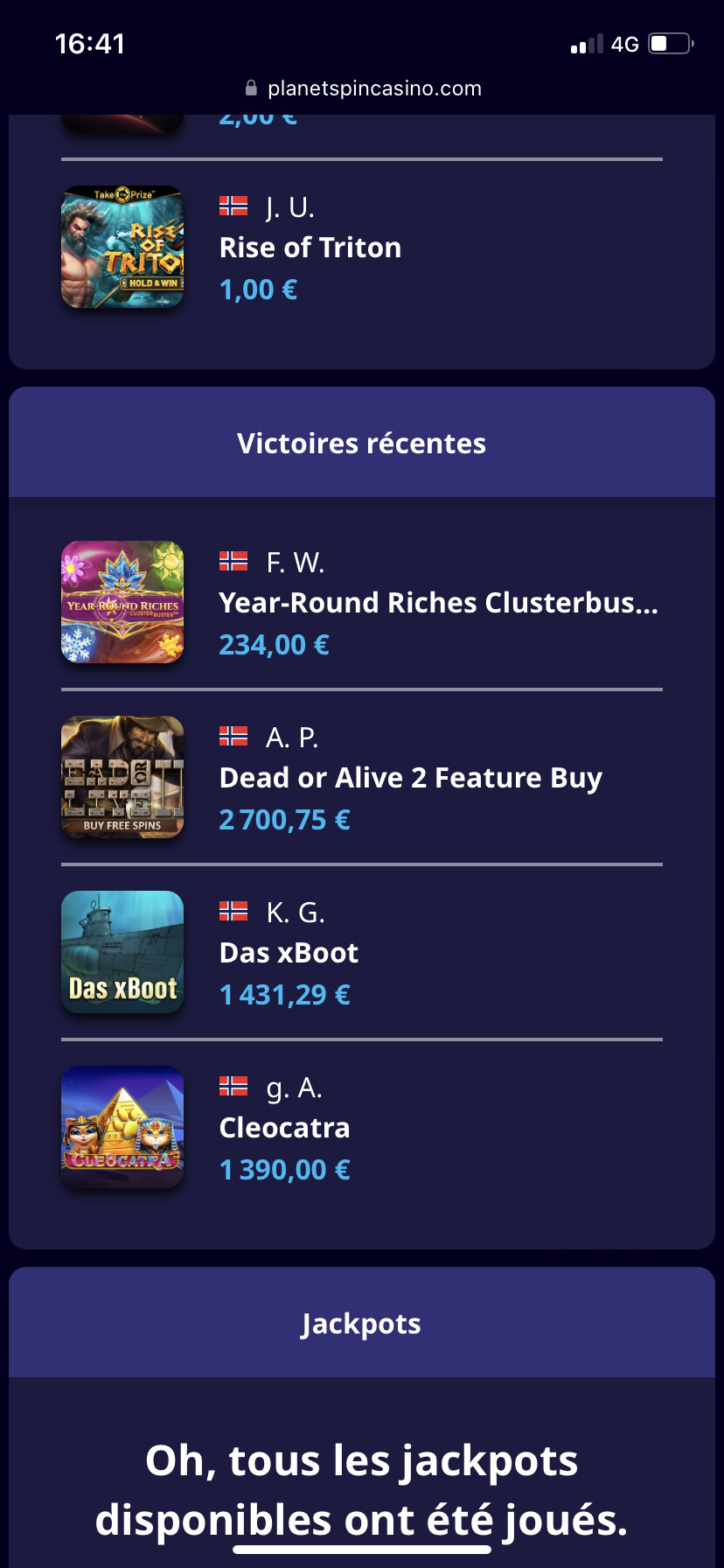Screen dimensions: 724x1568
Task: Open the Rise of Triton game tile
Action: point(122,247)
